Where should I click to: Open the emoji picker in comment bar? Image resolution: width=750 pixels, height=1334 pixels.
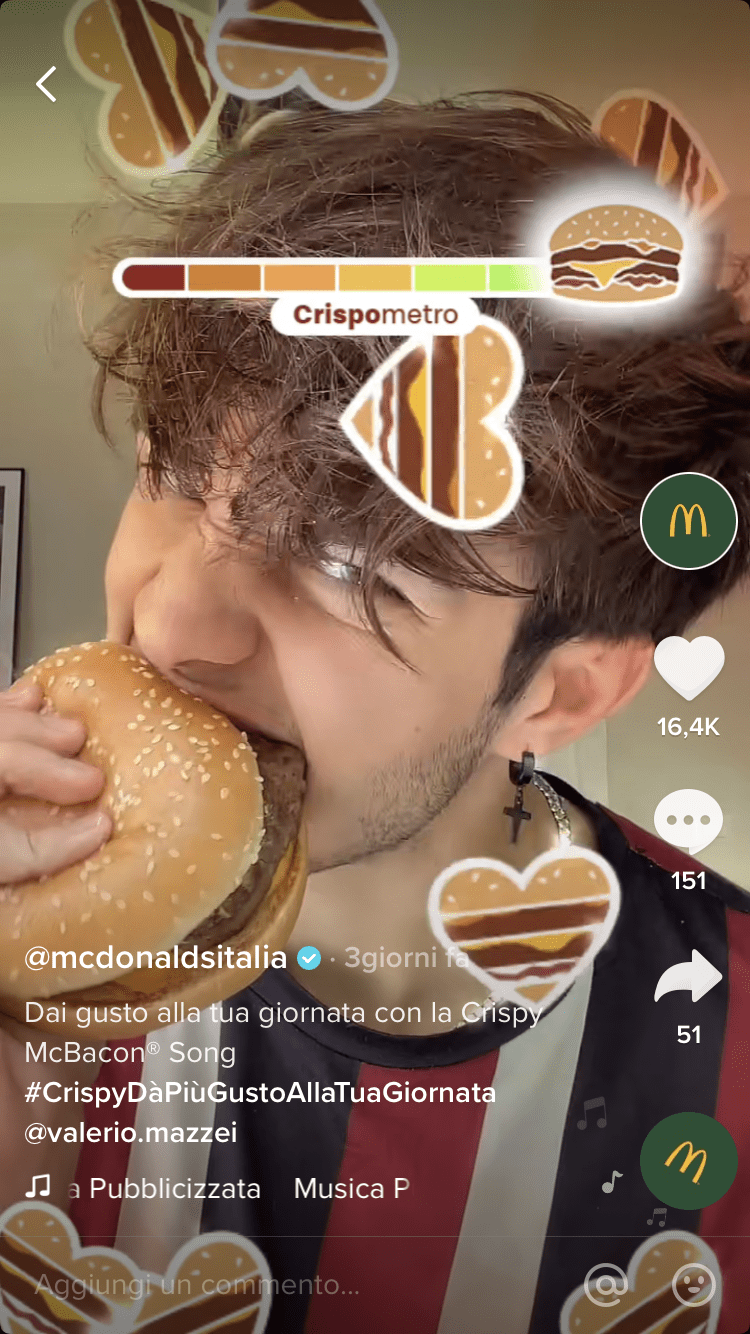point(694,1285)
